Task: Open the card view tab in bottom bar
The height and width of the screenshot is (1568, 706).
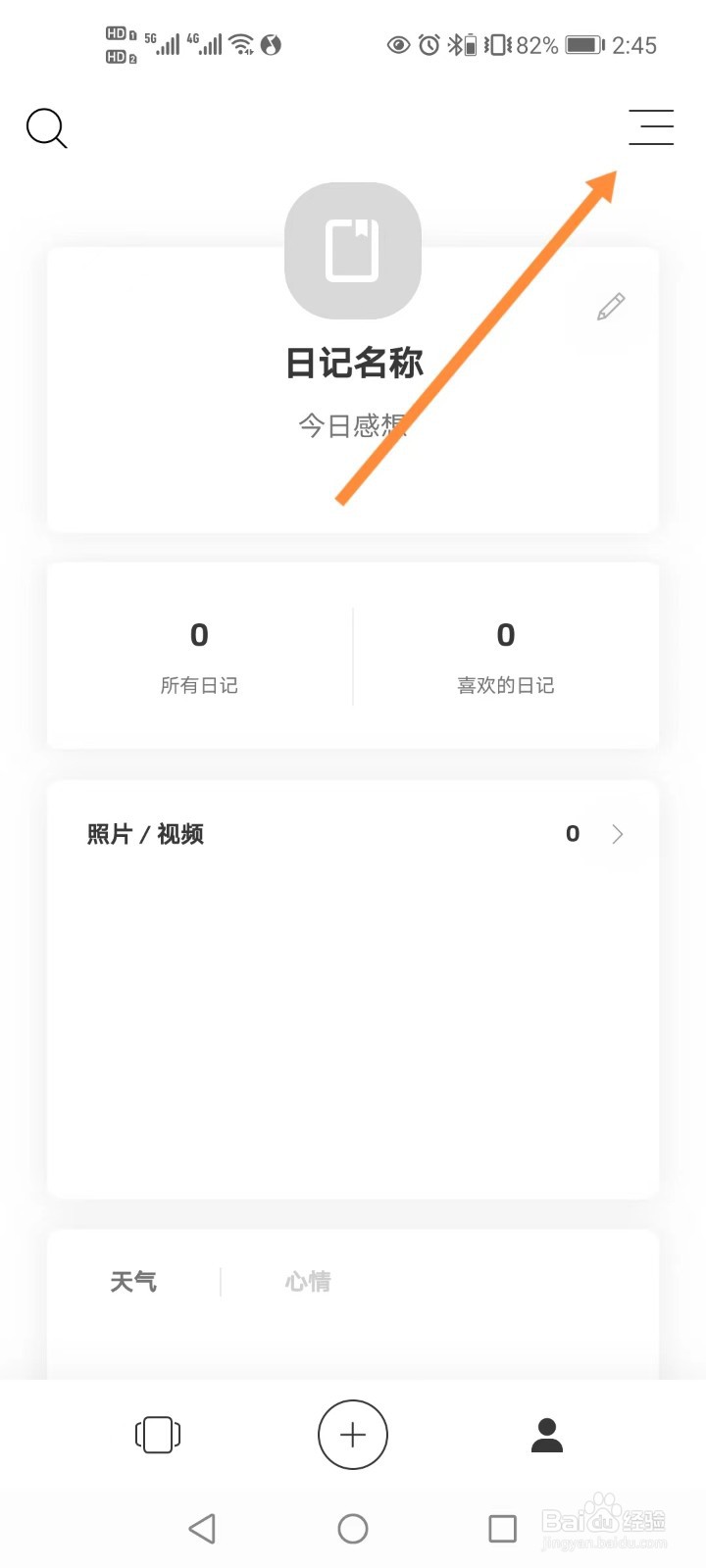Action: pos(158,1435)
